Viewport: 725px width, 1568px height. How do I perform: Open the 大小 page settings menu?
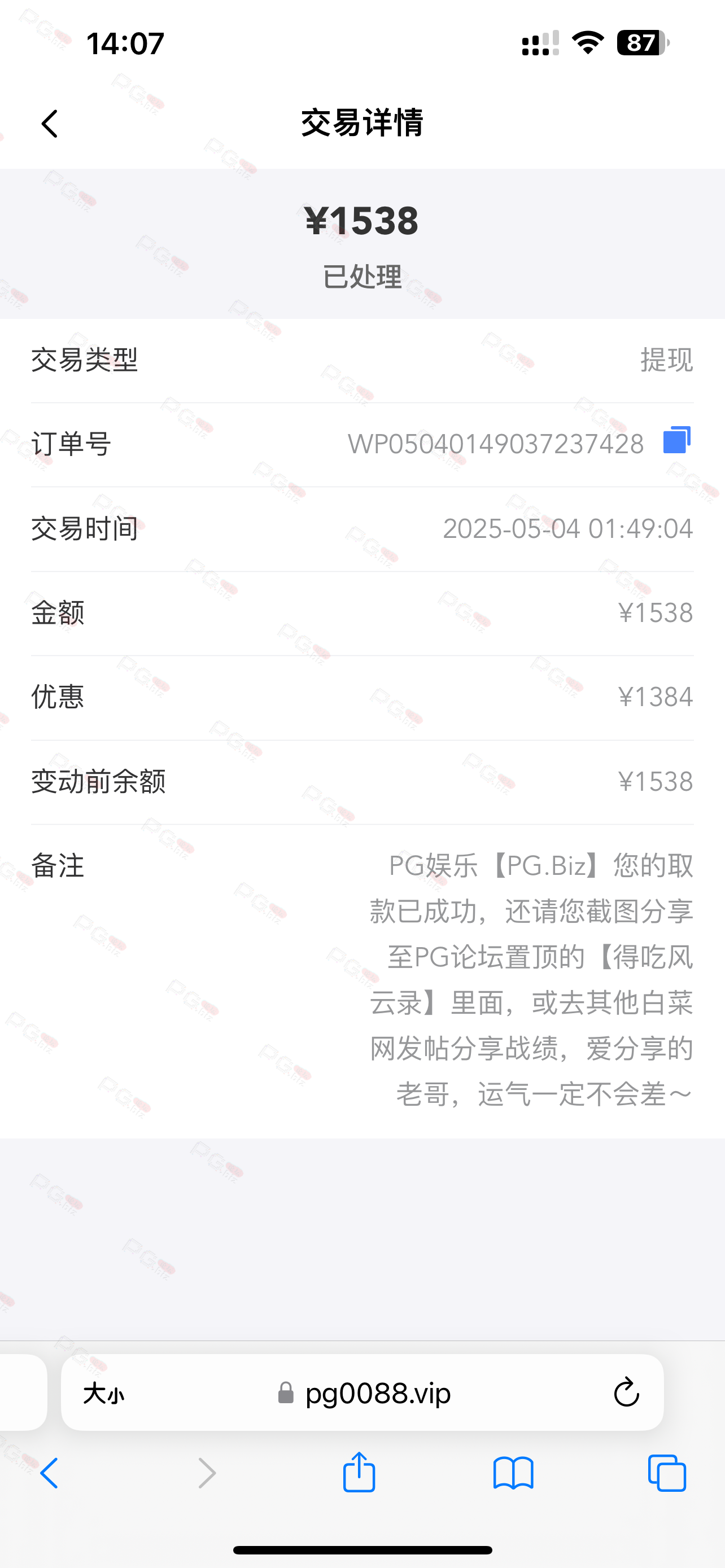tap(103, 1392)
